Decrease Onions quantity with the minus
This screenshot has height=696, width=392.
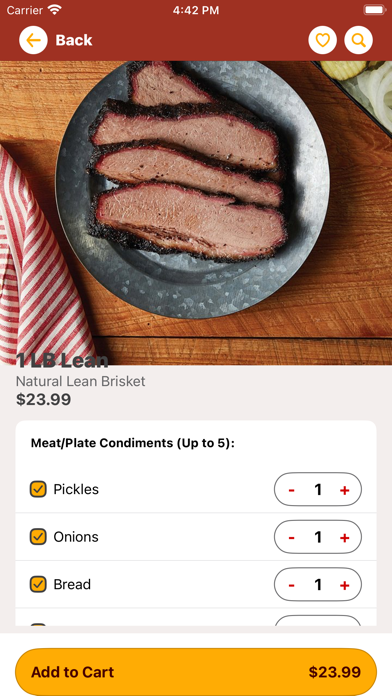point(292,538)
